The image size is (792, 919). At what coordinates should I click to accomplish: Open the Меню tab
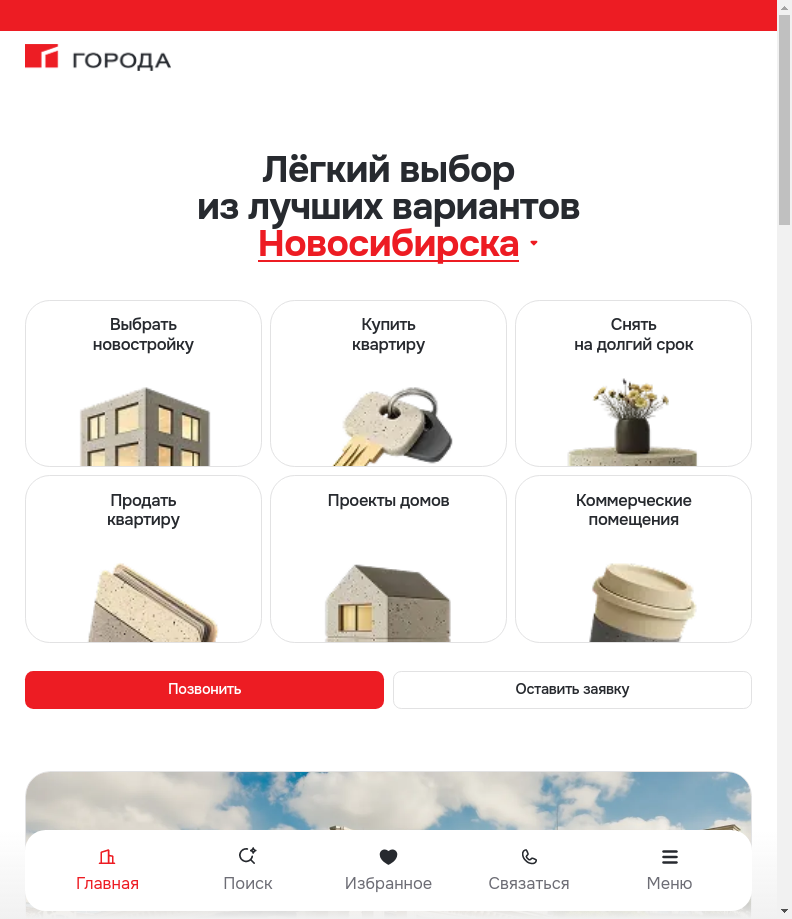pos(669,870)
